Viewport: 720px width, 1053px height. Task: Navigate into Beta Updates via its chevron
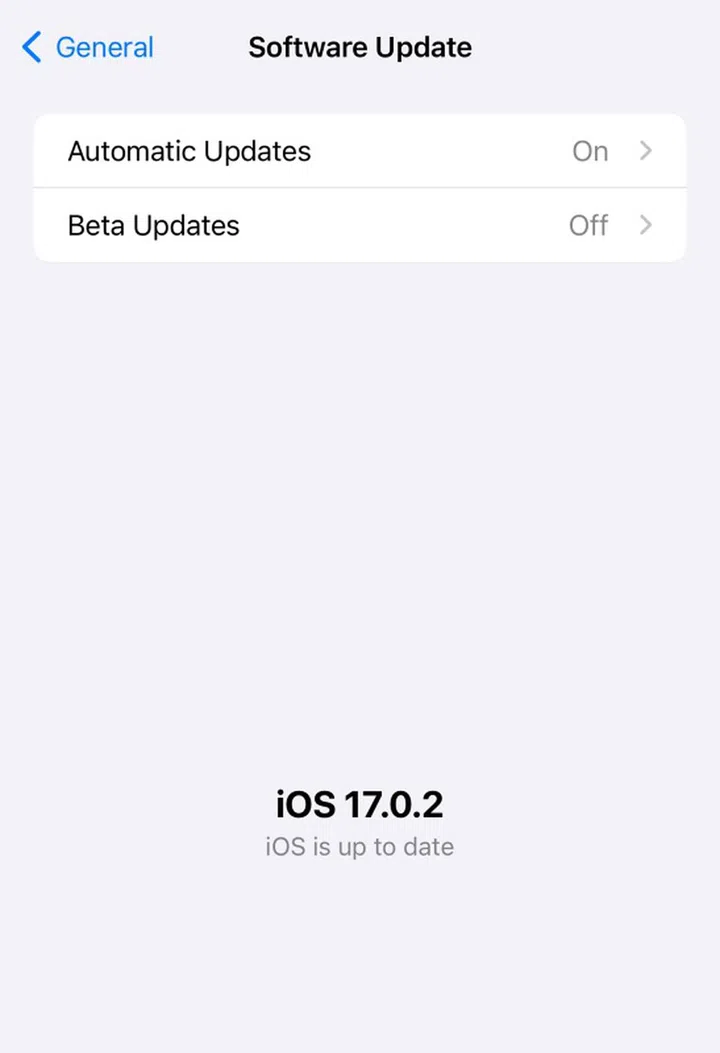coord(646,225)
